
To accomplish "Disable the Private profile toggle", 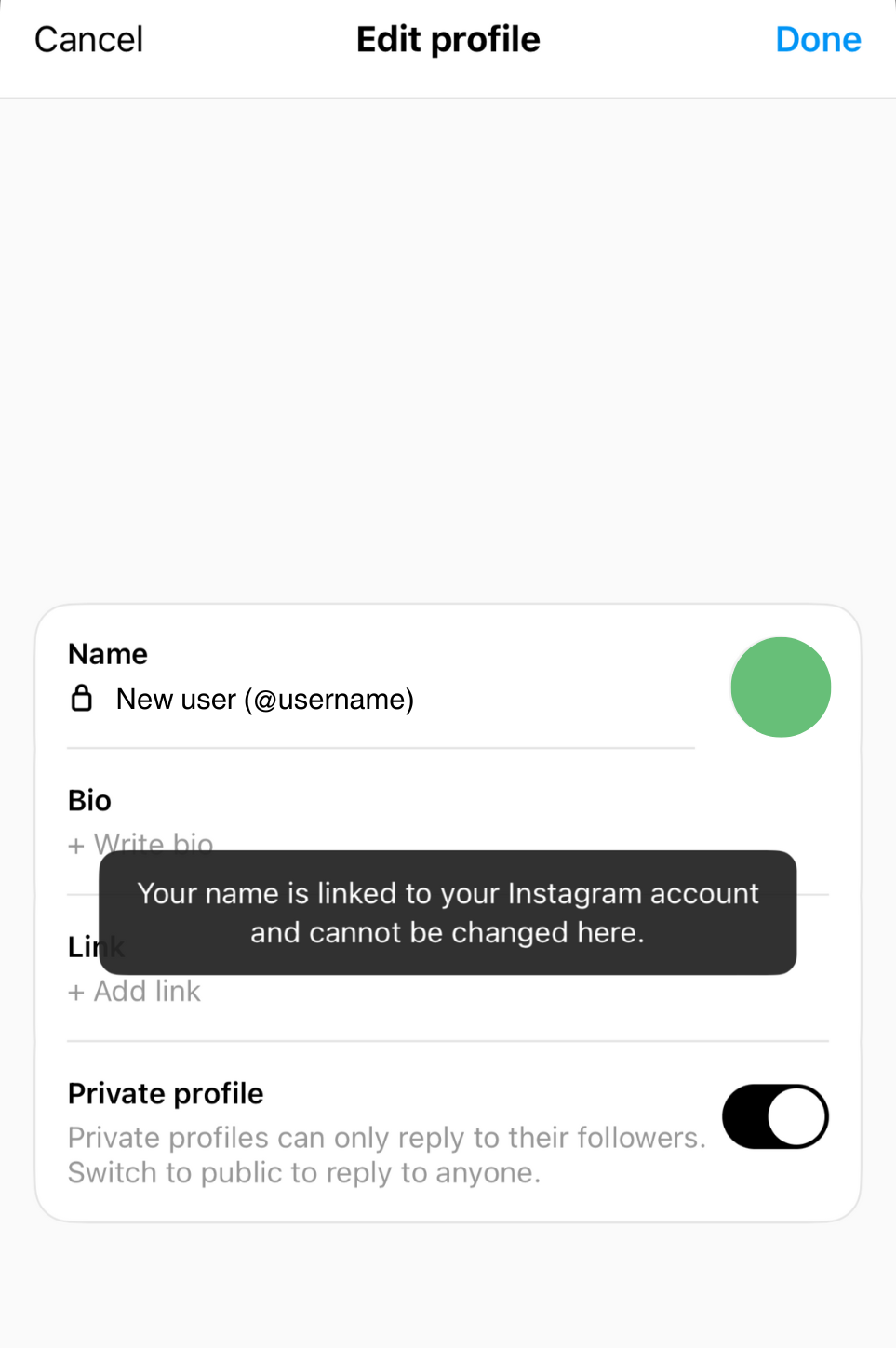I will point(775,1116).
